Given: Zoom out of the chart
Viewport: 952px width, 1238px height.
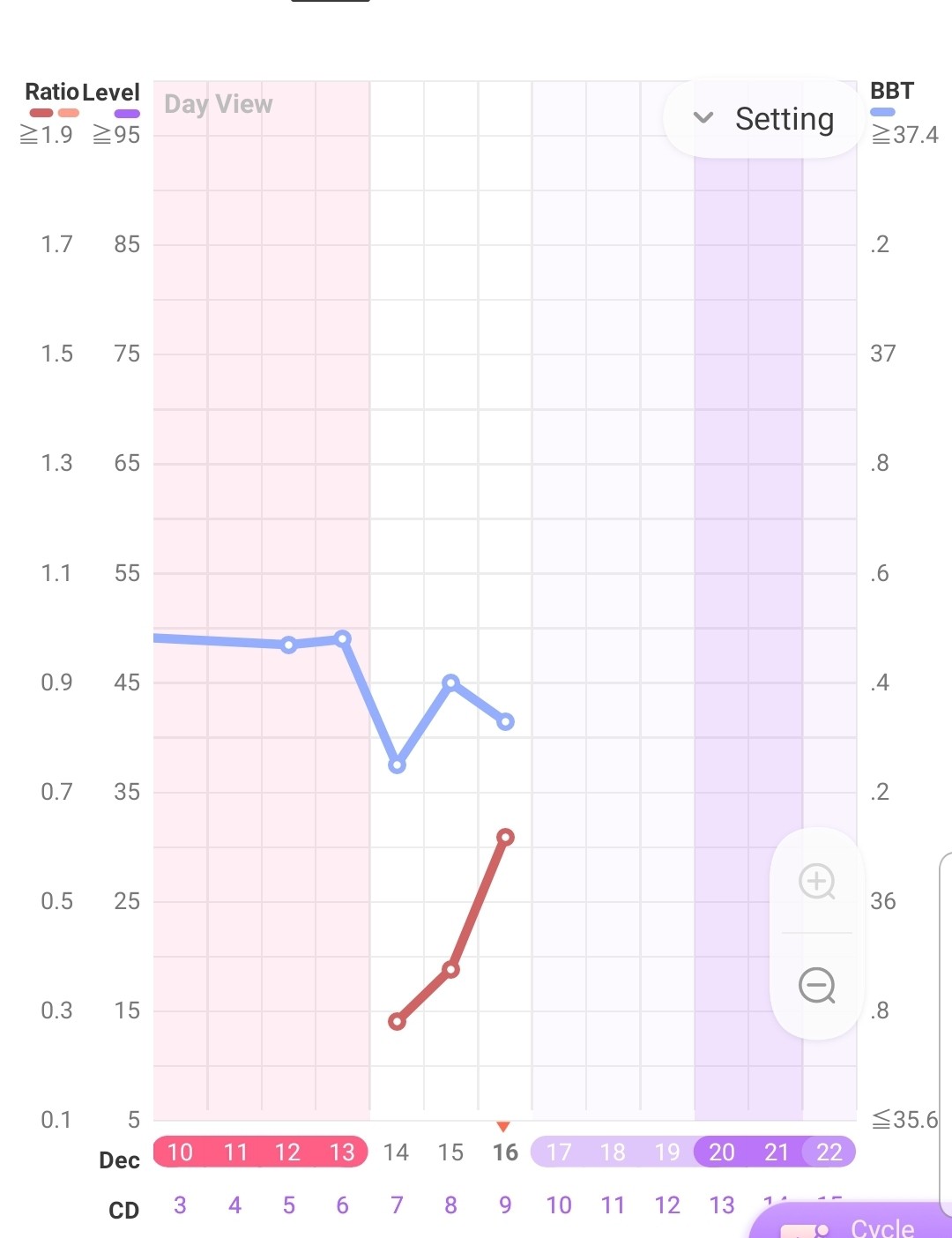Looking at the screenshot, I should [x=816, y=985].
